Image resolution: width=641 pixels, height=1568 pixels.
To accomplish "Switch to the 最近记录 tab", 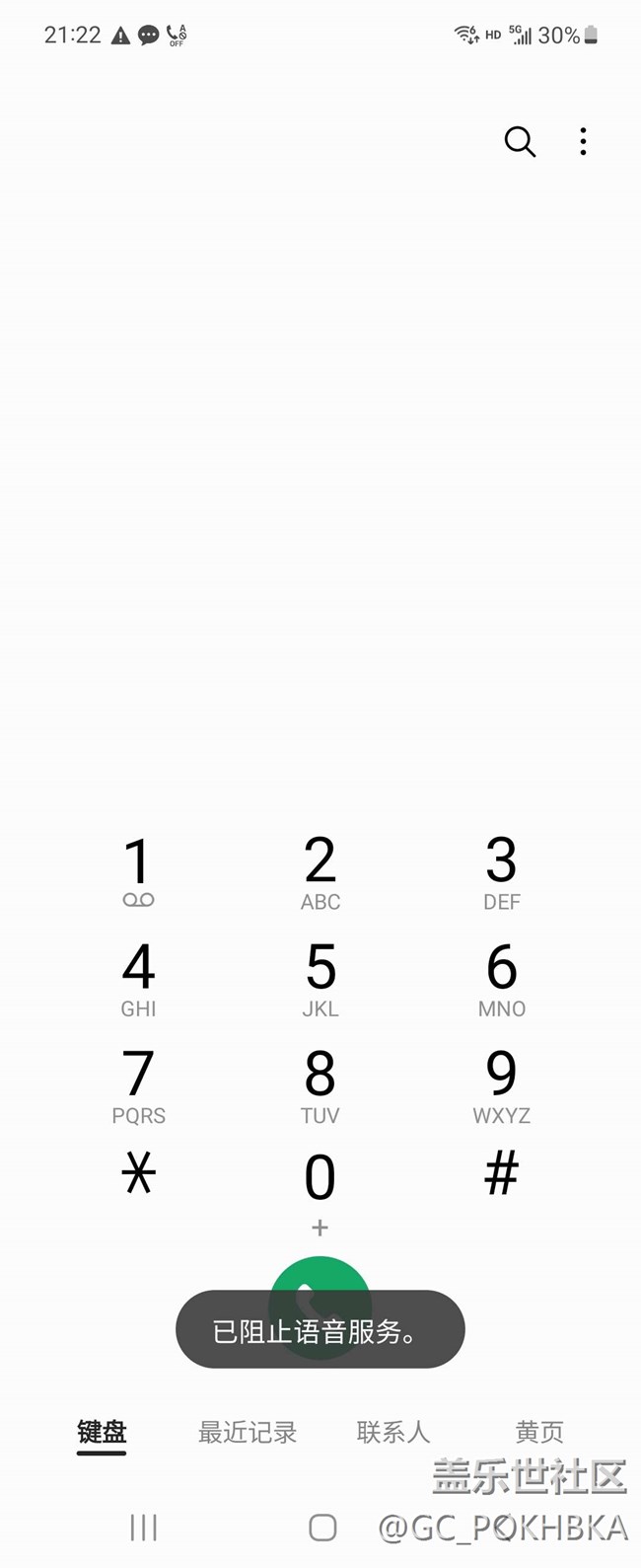I will 248,1432.
